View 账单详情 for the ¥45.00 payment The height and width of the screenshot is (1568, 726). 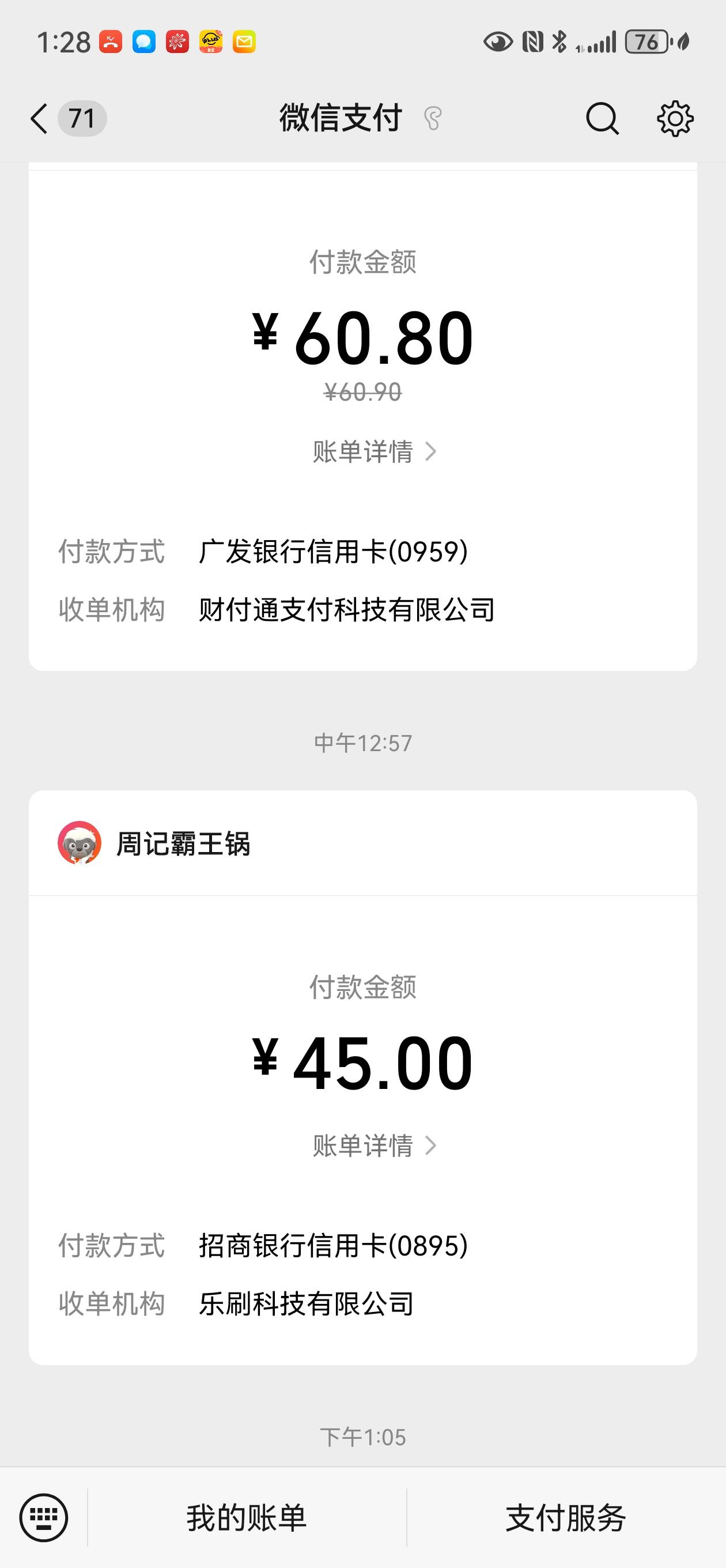coord(375,1145)
